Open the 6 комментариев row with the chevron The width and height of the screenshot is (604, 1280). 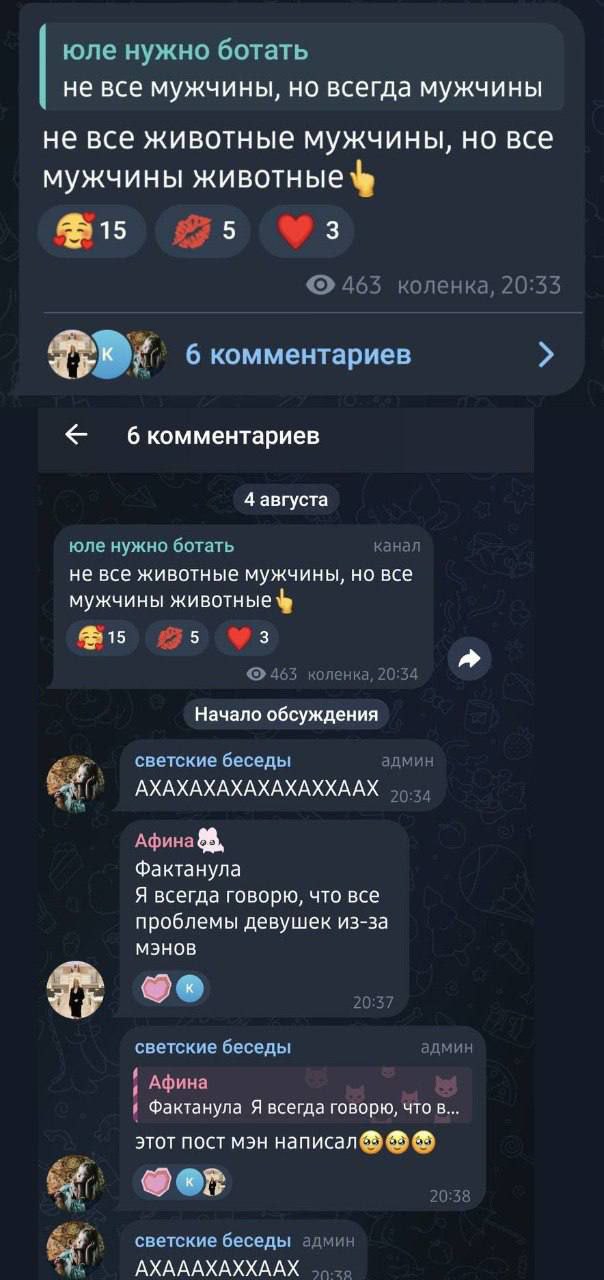pyautogui.click(x=300, y=354)
